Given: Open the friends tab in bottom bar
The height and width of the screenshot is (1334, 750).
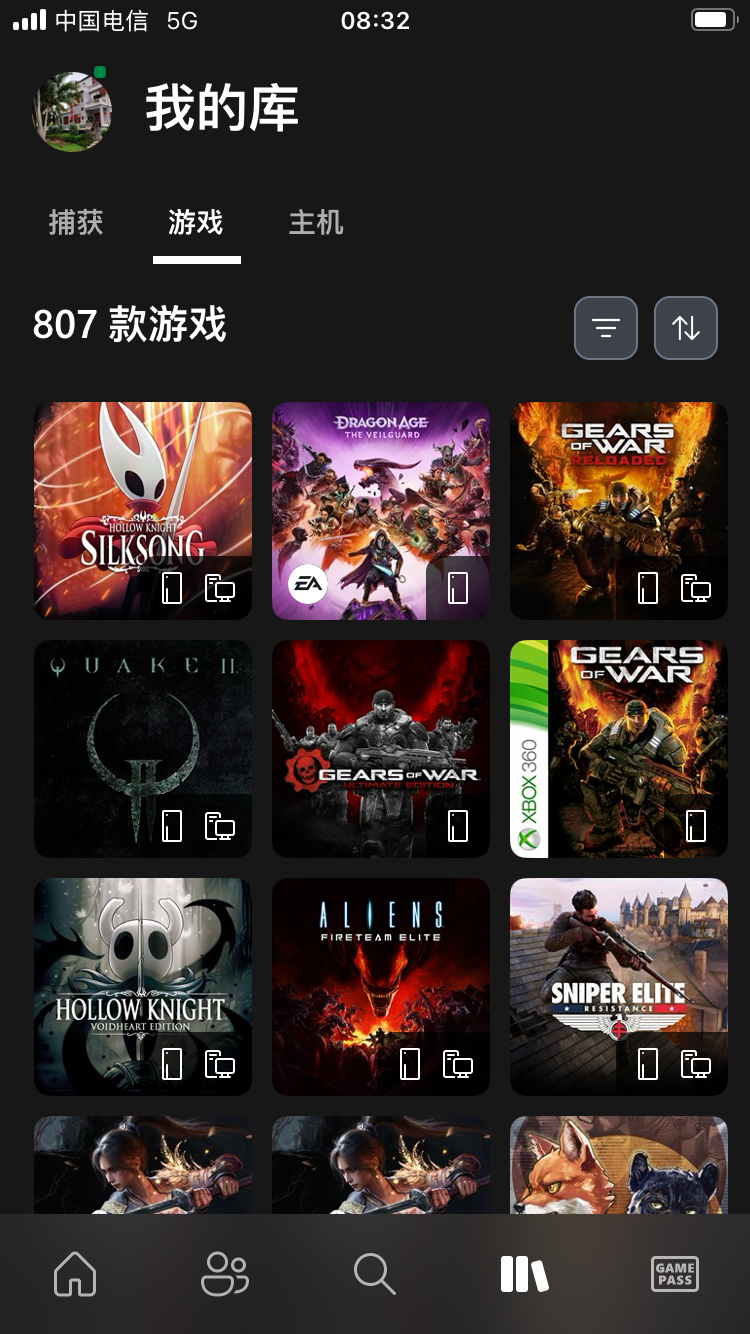Looking at the screenshot, I should 225,1274.
